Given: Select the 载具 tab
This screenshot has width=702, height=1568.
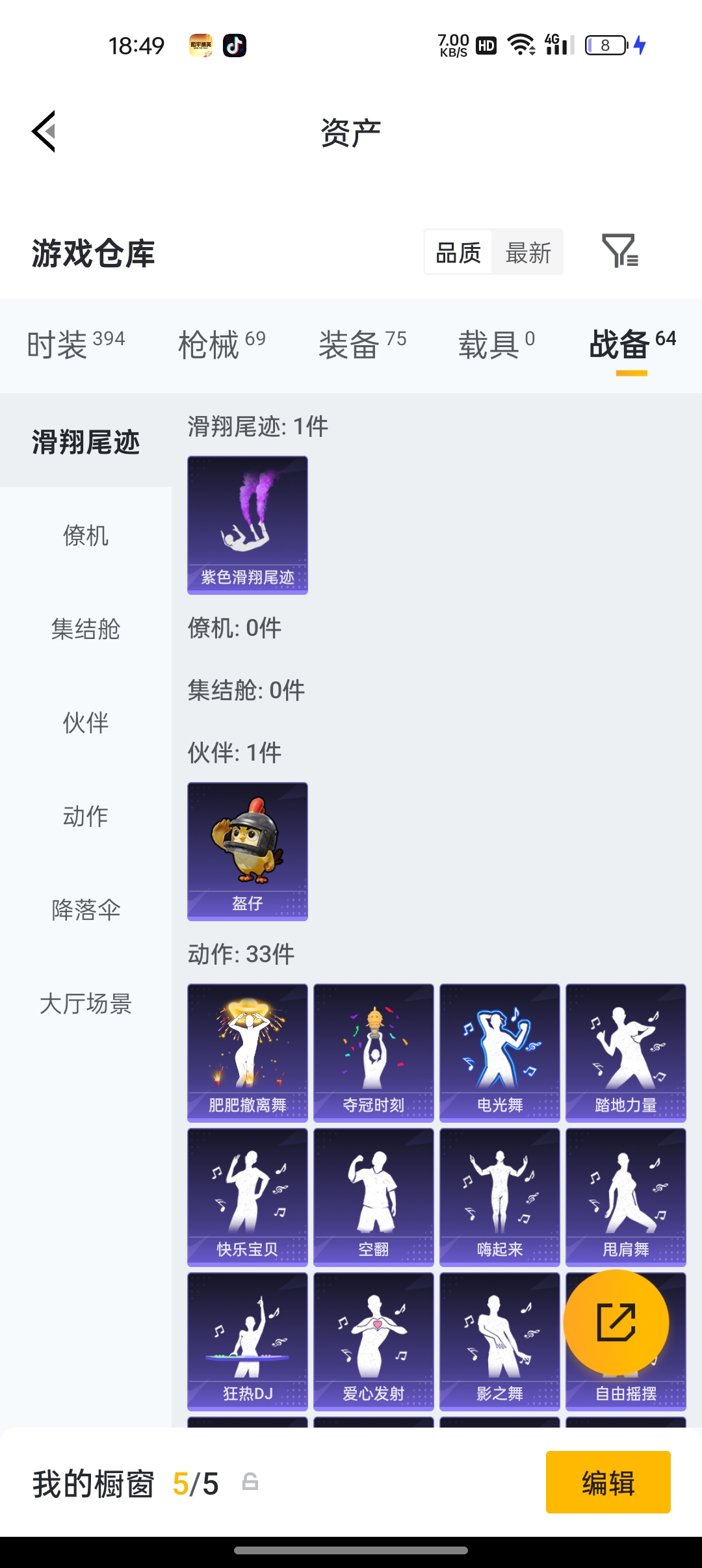Looking at the screenshot, I should coord(497,344).
